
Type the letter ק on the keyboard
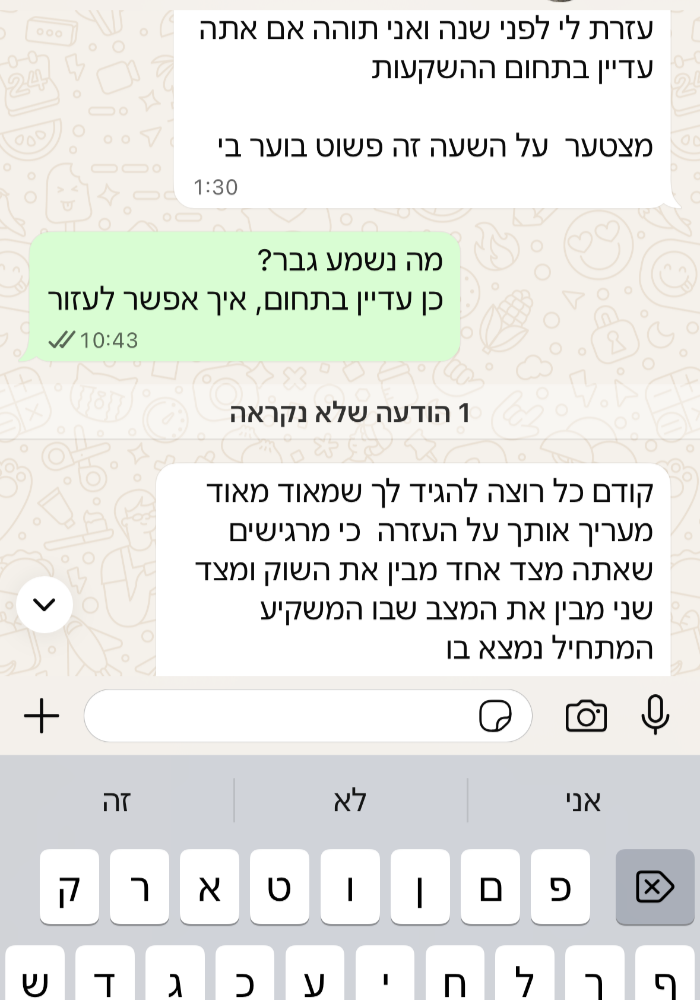(69, 886)
